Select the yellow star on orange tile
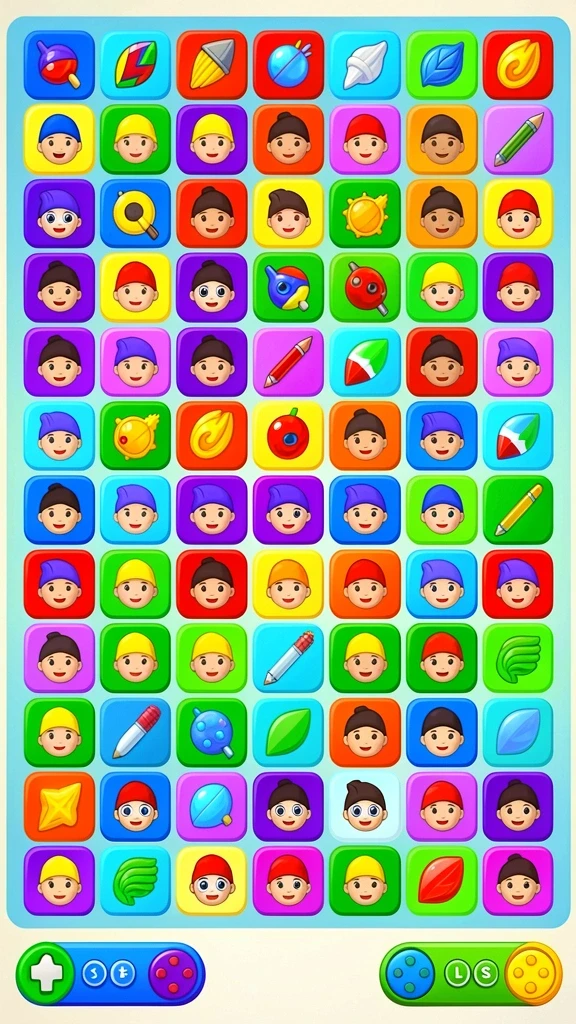Viewport: 576px width, 1024px height. tap(59, 807)
